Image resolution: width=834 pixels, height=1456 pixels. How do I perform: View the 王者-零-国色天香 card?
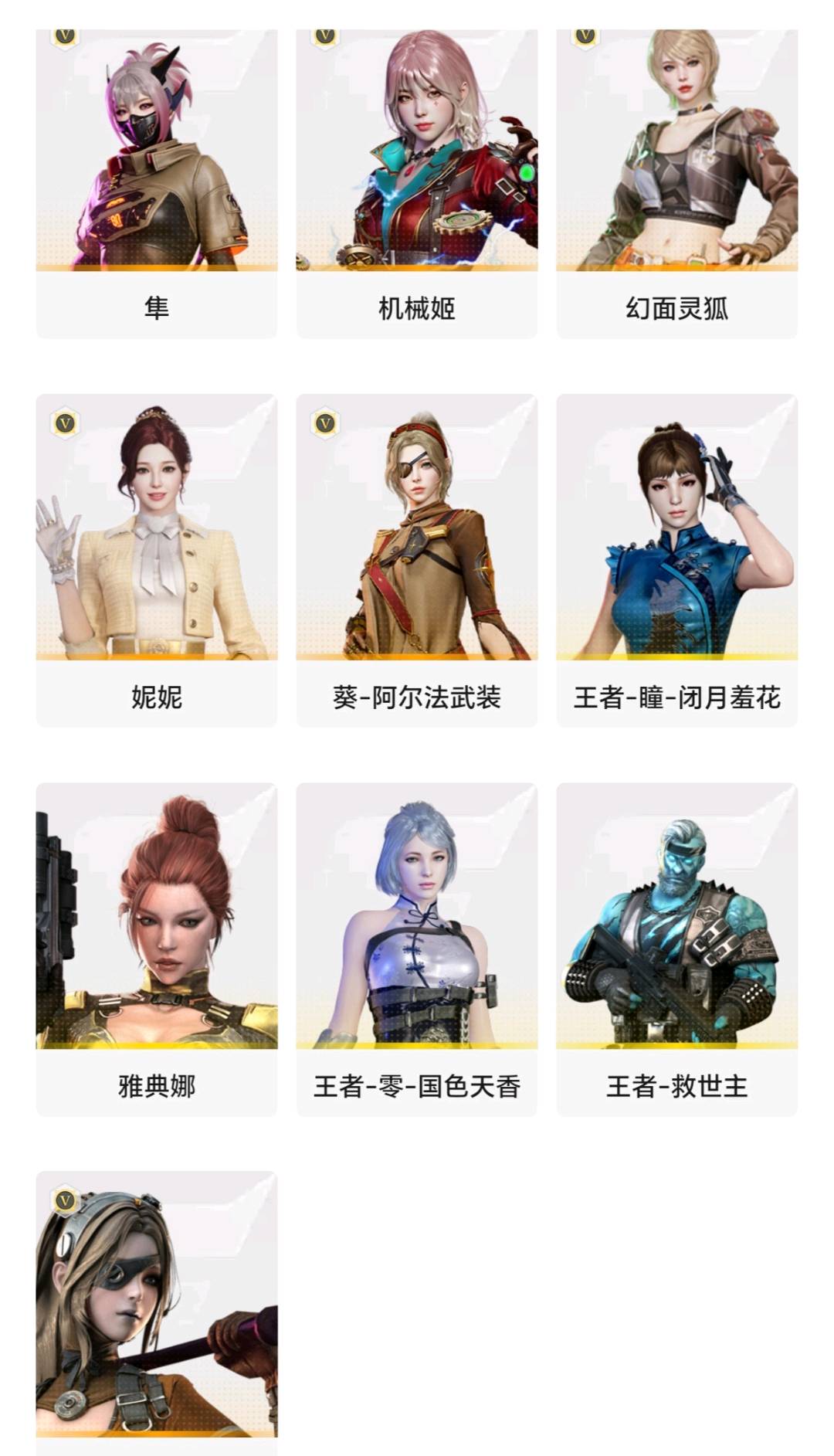click(416, 949)
